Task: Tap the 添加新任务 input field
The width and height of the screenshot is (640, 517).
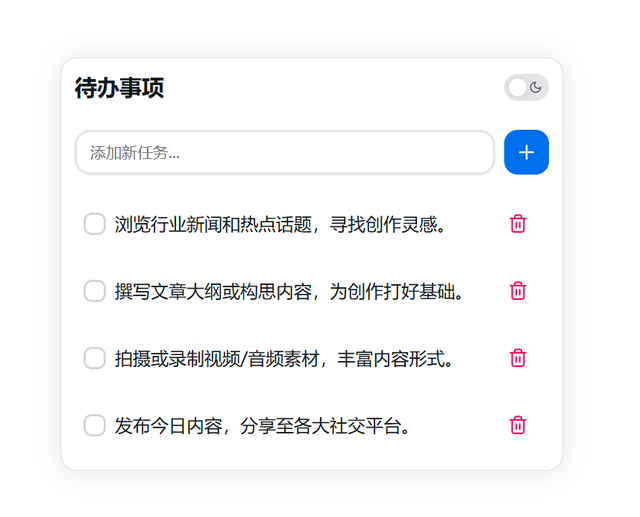Action: point(285,152)
